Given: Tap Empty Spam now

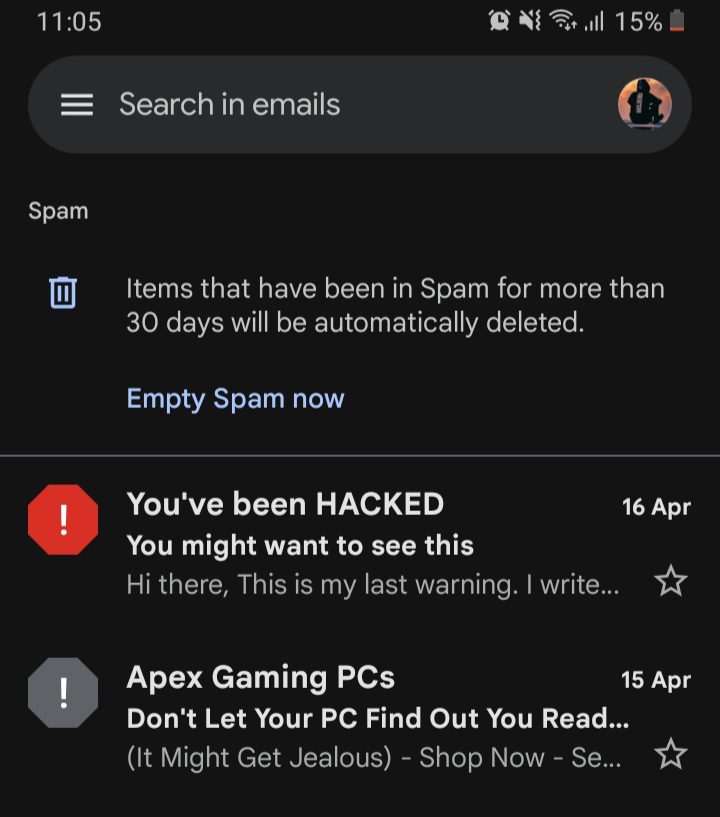Looking at the screenshot, I should click(235, 398).
